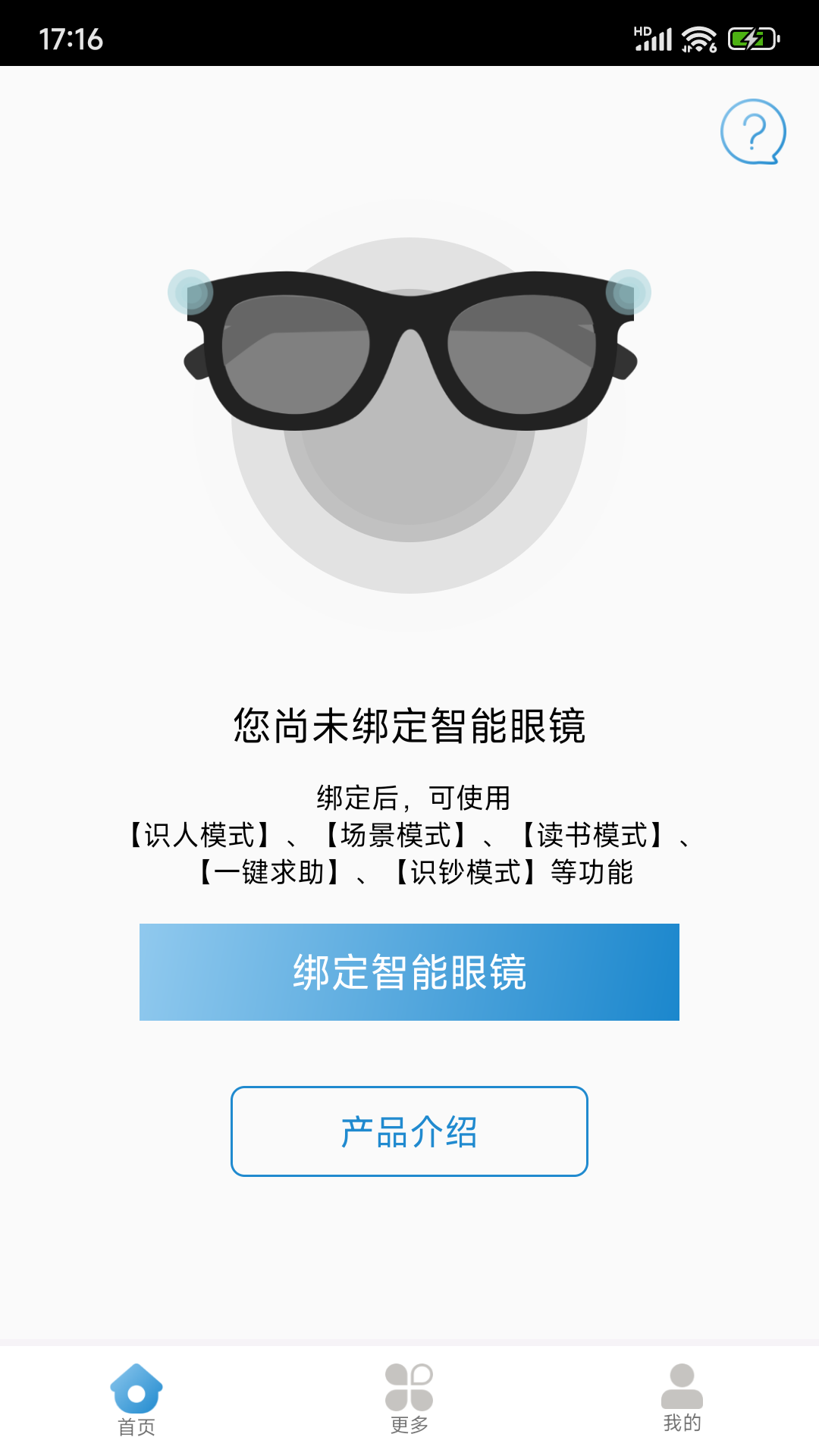Open the help question mark icon
Image resolution: width=819 pixels, height=1456 pixels.
click(x=752, y=132)
